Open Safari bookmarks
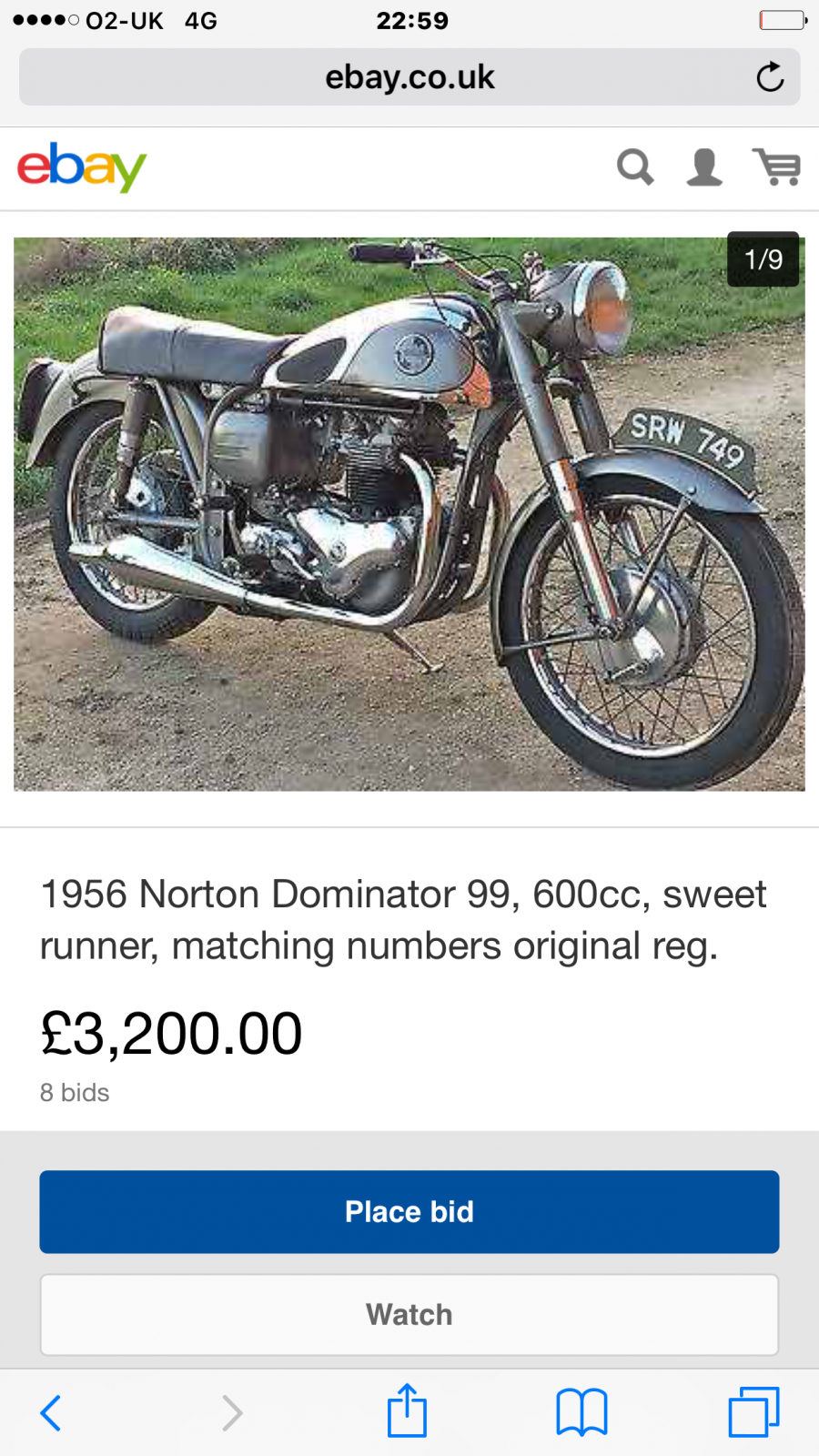Image resolution: width=819 pixels, height=1456 pixels. (581, 1412)
